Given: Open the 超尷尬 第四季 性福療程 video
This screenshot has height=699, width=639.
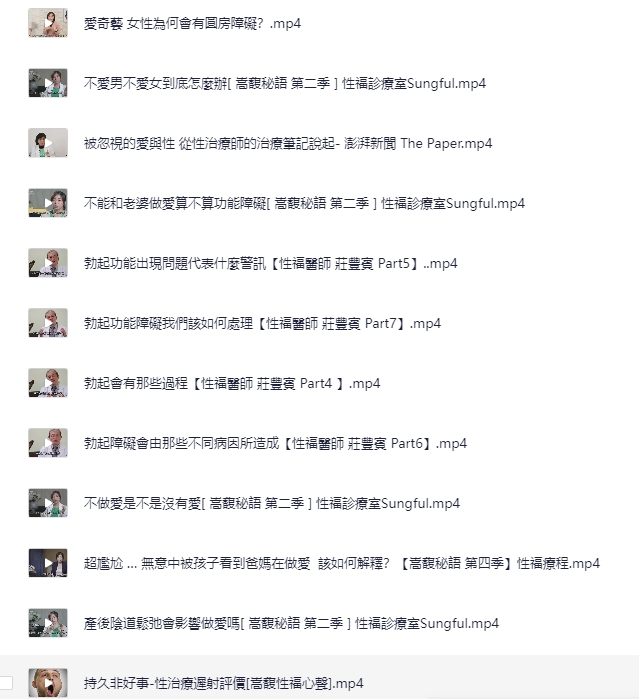Looking at the screenshot, I should tap(341, 563).
